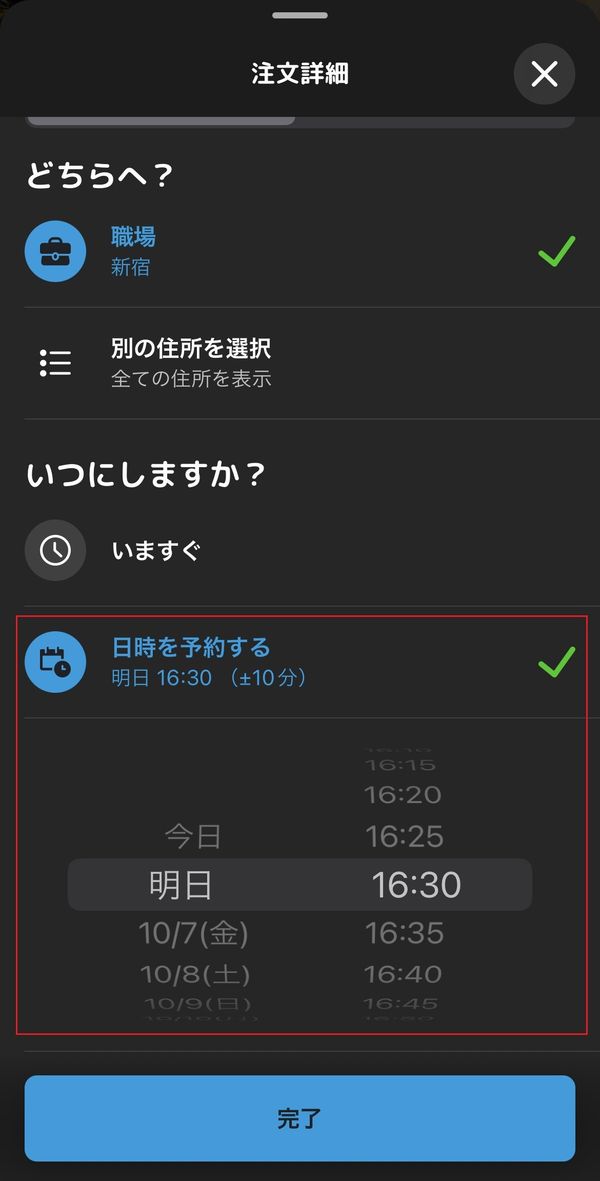Select the 日時を予約する option
Image resolution: width=600 pixels, height=1181 pixels.
(x=300, y=662)
